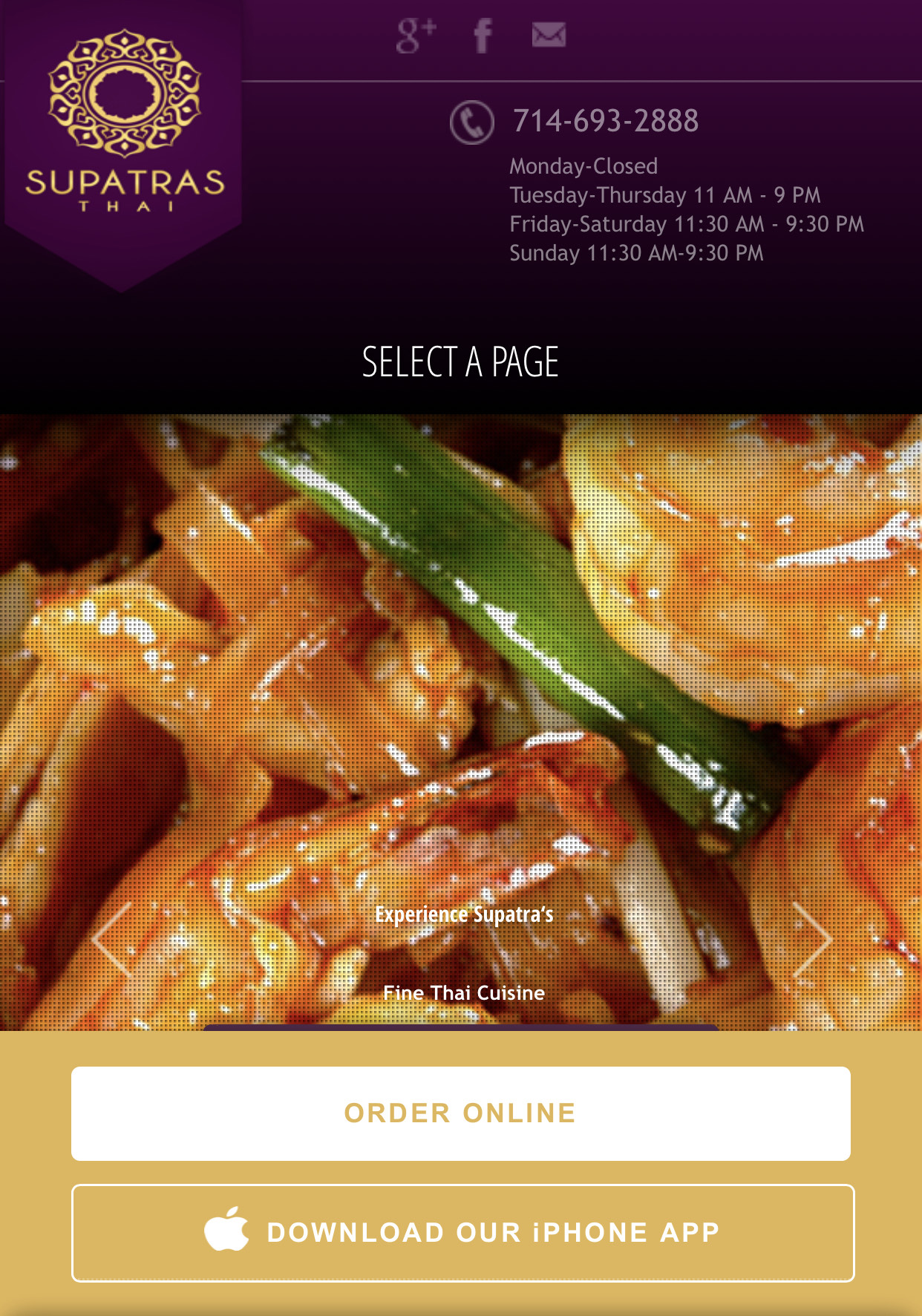This screenshot has width=922, height=1316.
Task: Tap the Order Online button
Action: tap(460, 1113)
